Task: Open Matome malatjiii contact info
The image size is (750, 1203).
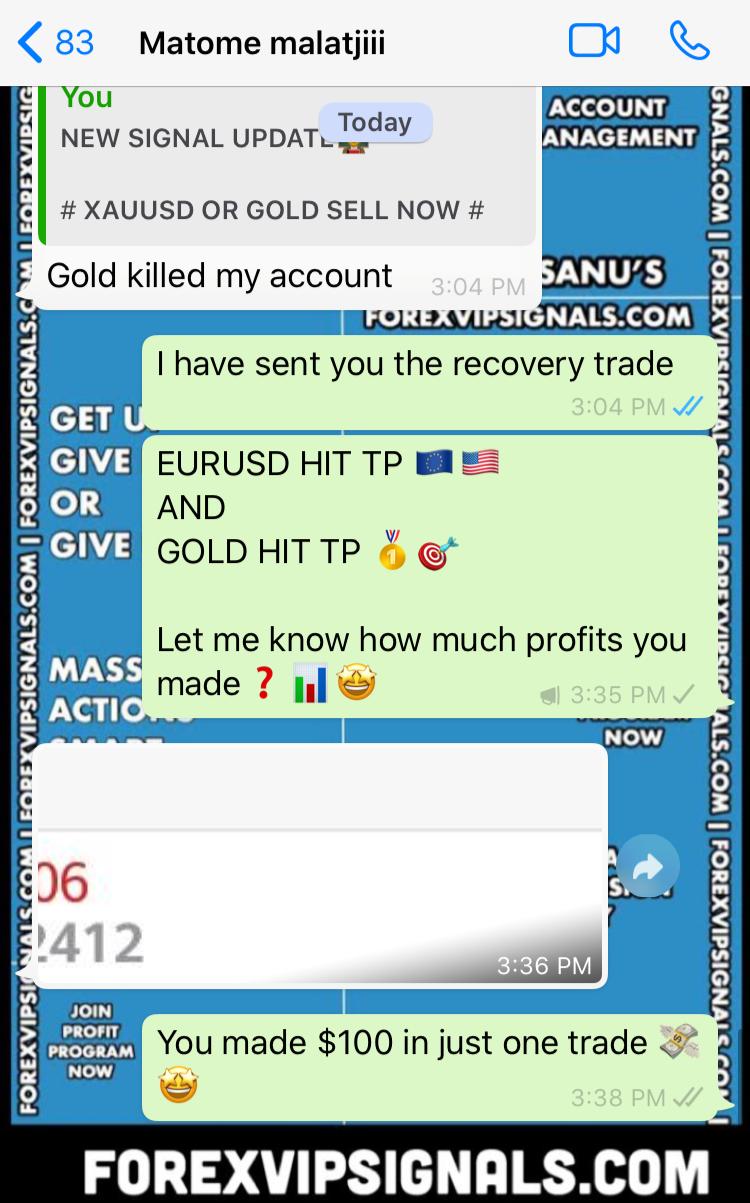Action: click(x=262, y=43)
